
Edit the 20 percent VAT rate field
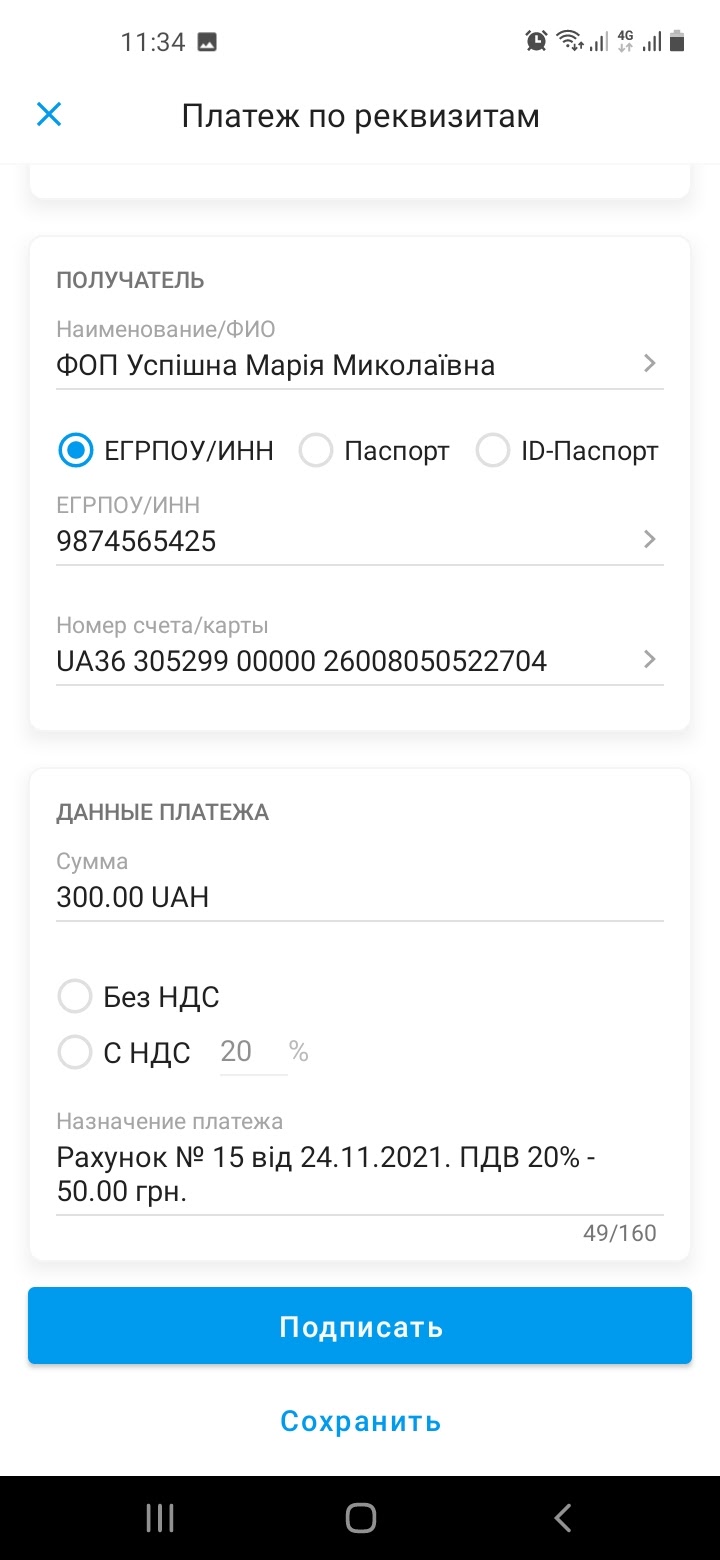253,1052
